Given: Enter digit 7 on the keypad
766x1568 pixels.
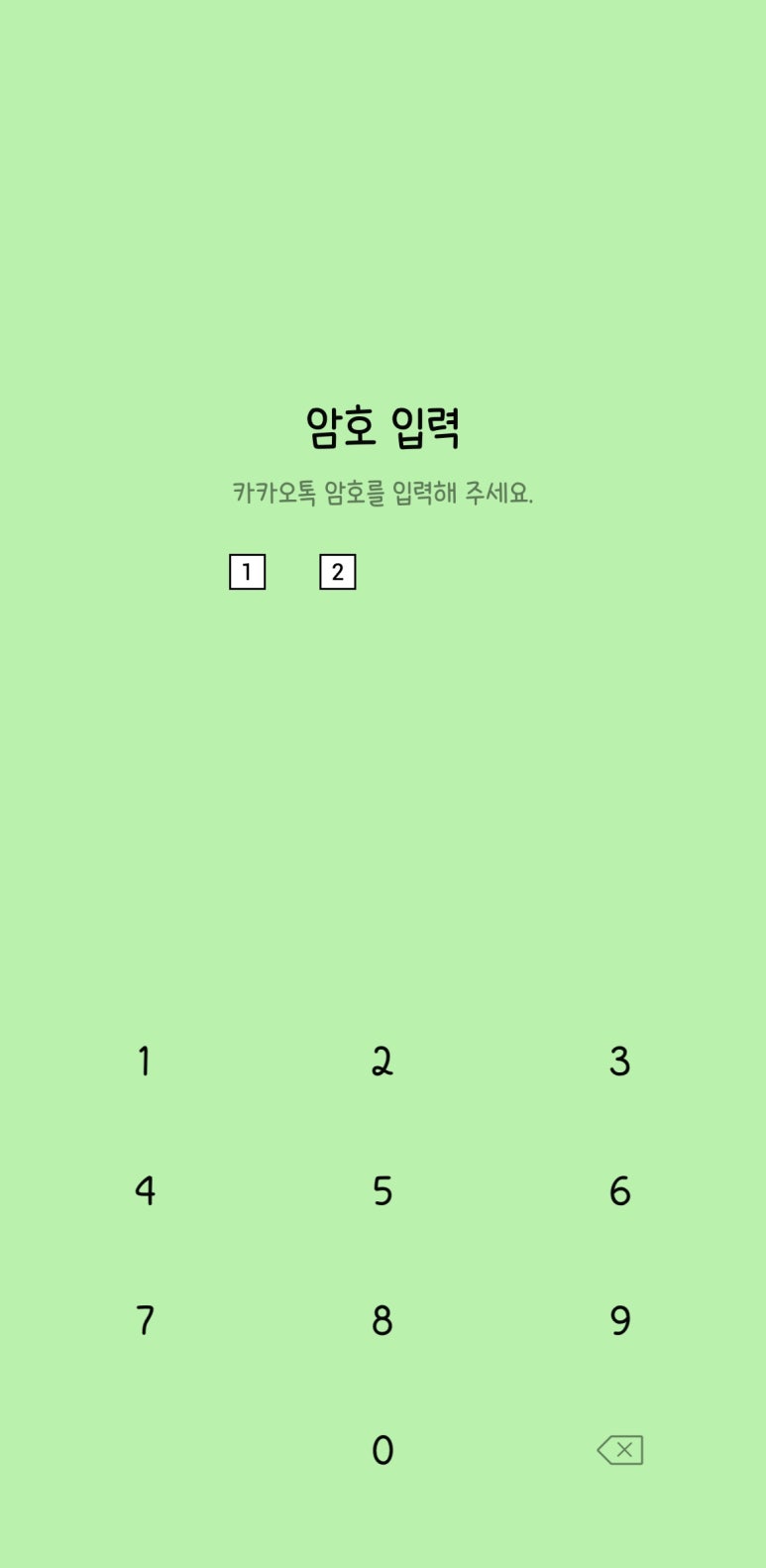Looking at the screenshot, I should 145,1320.
